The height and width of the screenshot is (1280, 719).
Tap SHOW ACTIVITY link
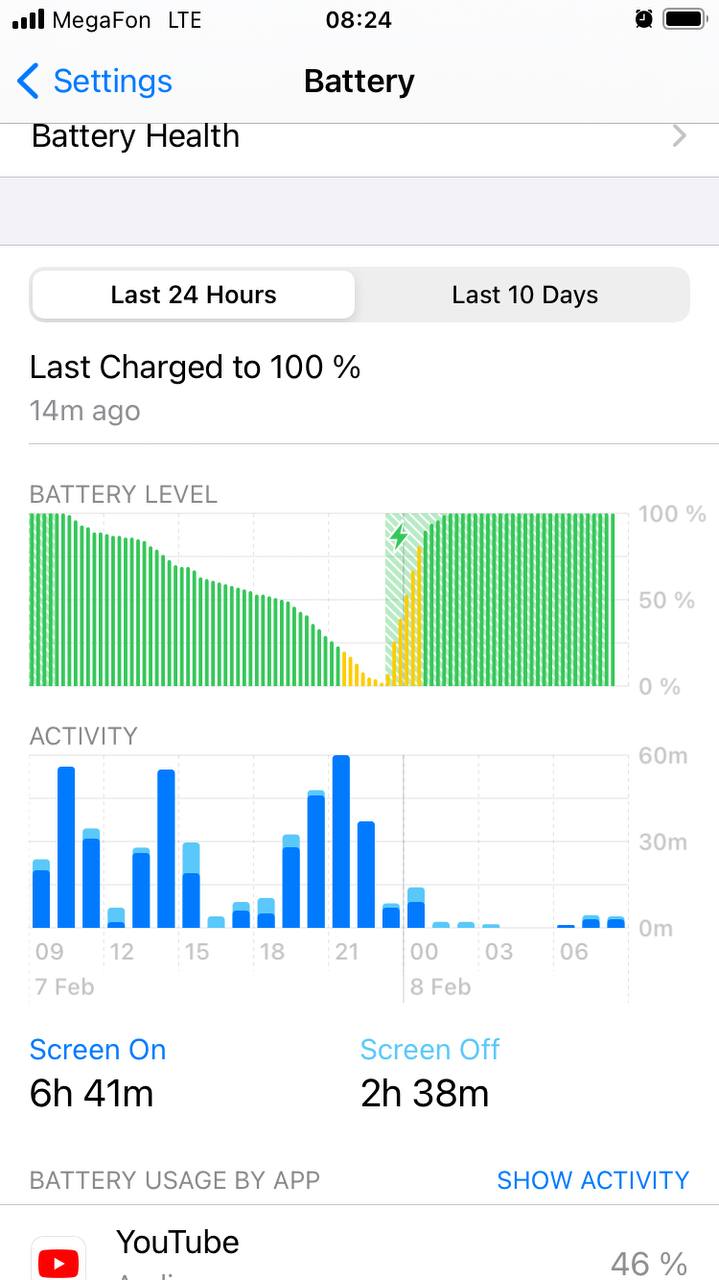[x=593, y=1180]
